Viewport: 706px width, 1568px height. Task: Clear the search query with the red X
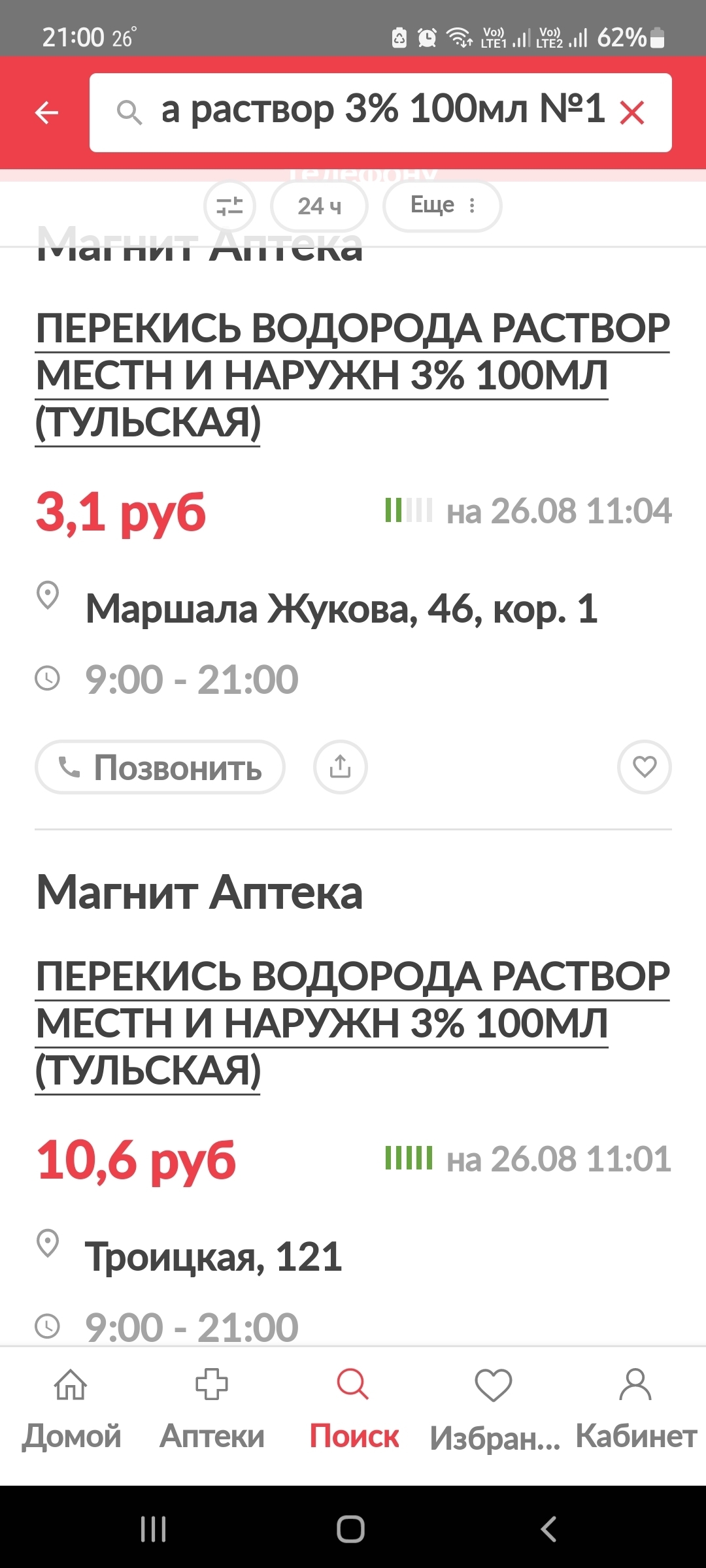pos(632,113)
